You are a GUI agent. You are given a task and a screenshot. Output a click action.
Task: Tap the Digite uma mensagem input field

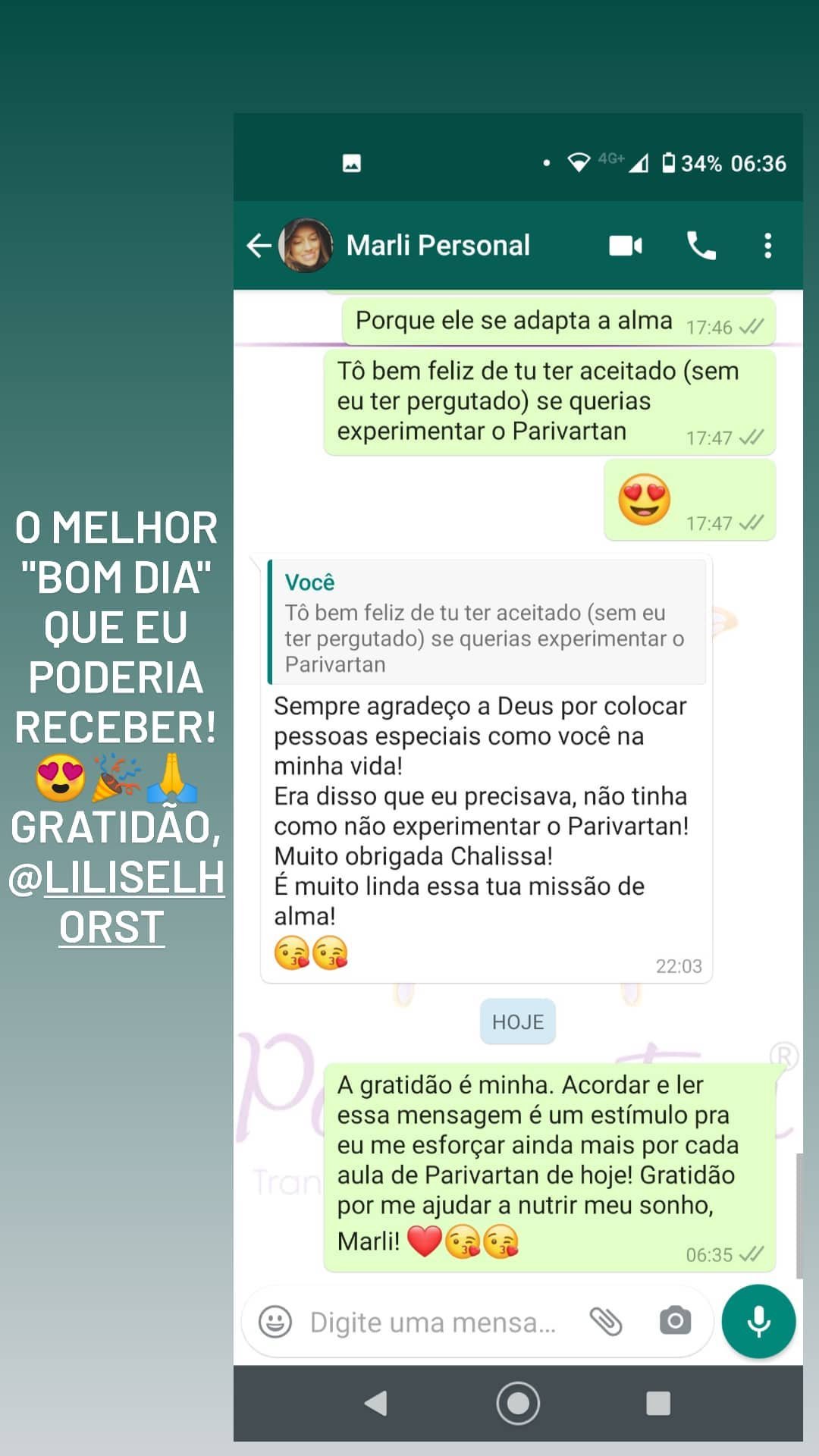tap(432, 1322)
